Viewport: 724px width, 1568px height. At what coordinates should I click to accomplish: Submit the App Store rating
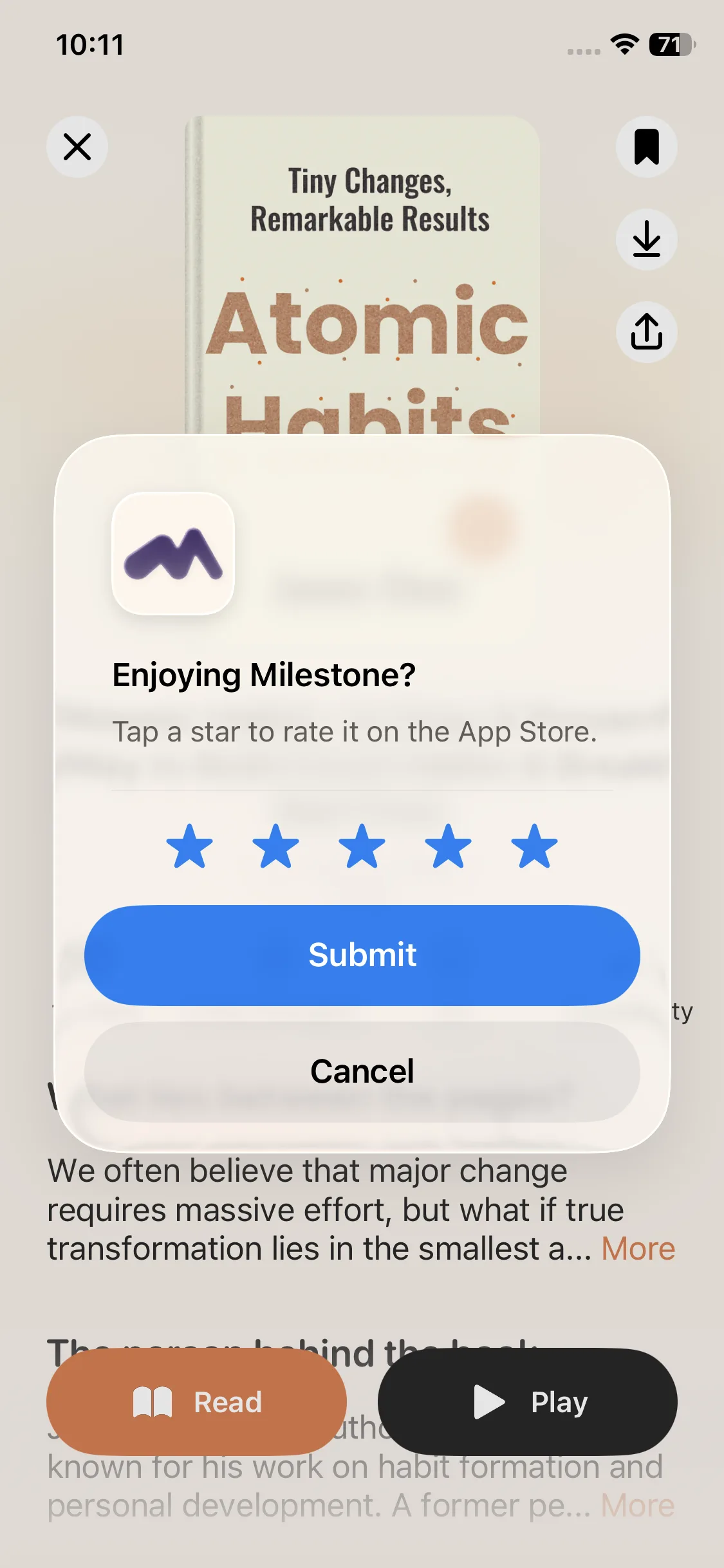362,955
